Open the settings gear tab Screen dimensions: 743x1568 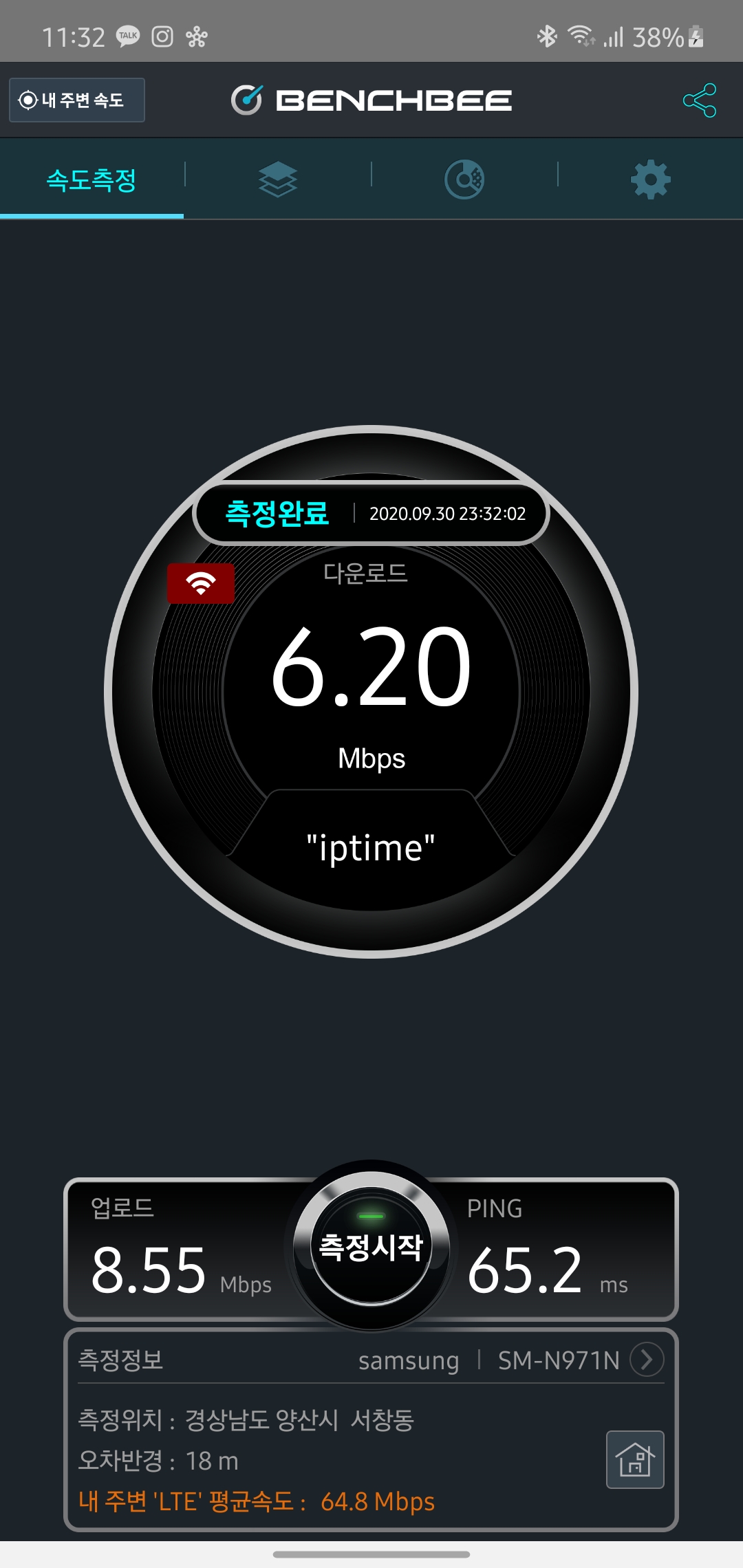650,180
